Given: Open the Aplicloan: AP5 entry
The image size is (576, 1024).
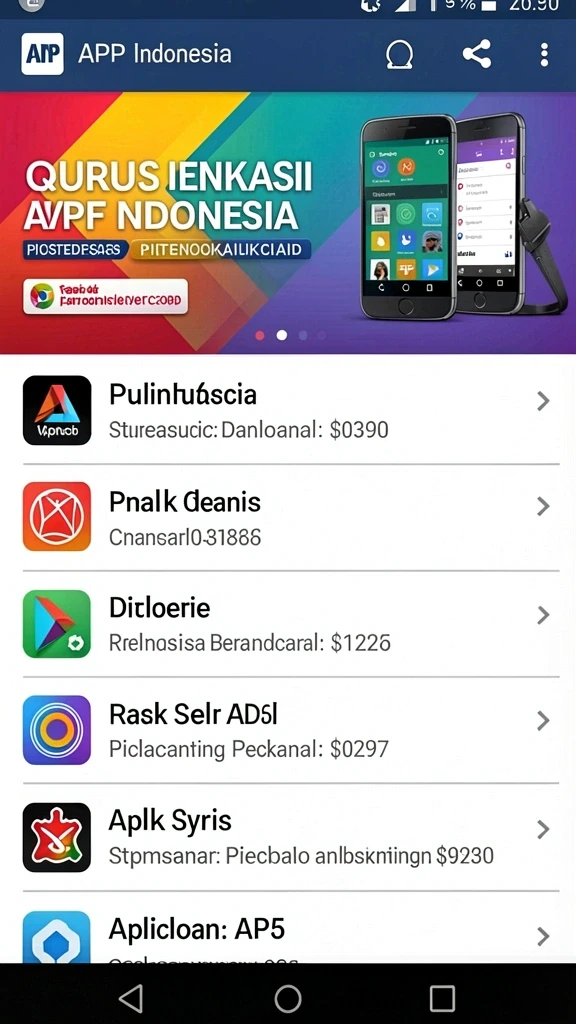Looking at the screenshot, I should (288, 927).
